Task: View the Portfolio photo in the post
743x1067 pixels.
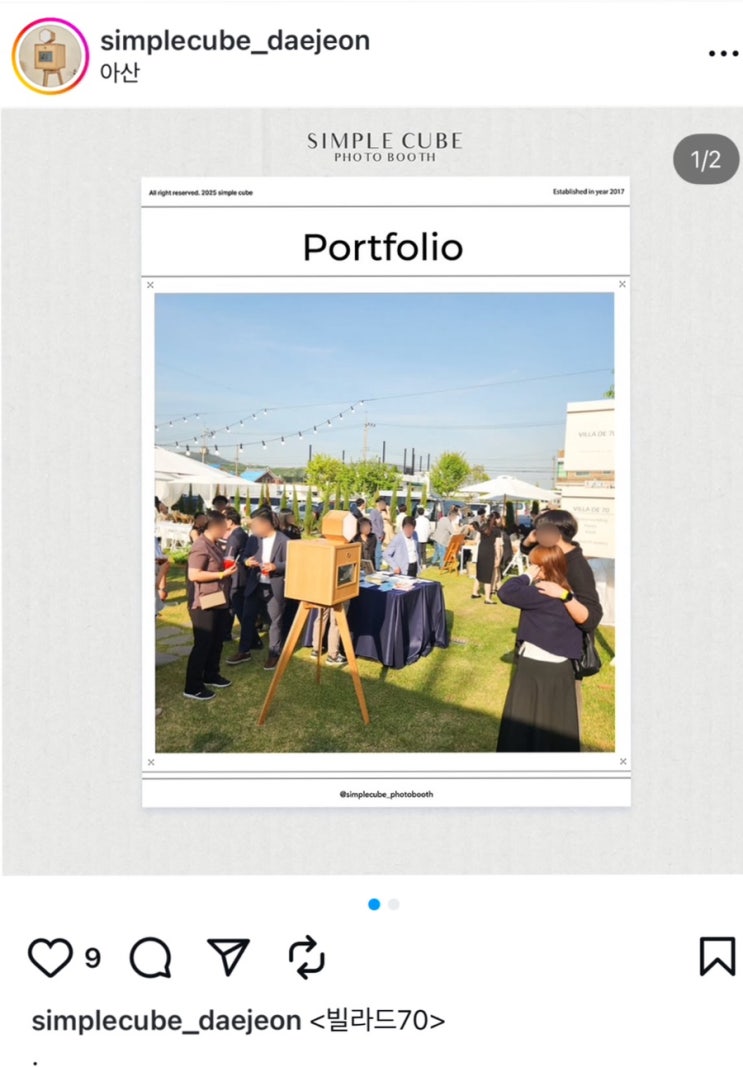Action: point(385,520)
